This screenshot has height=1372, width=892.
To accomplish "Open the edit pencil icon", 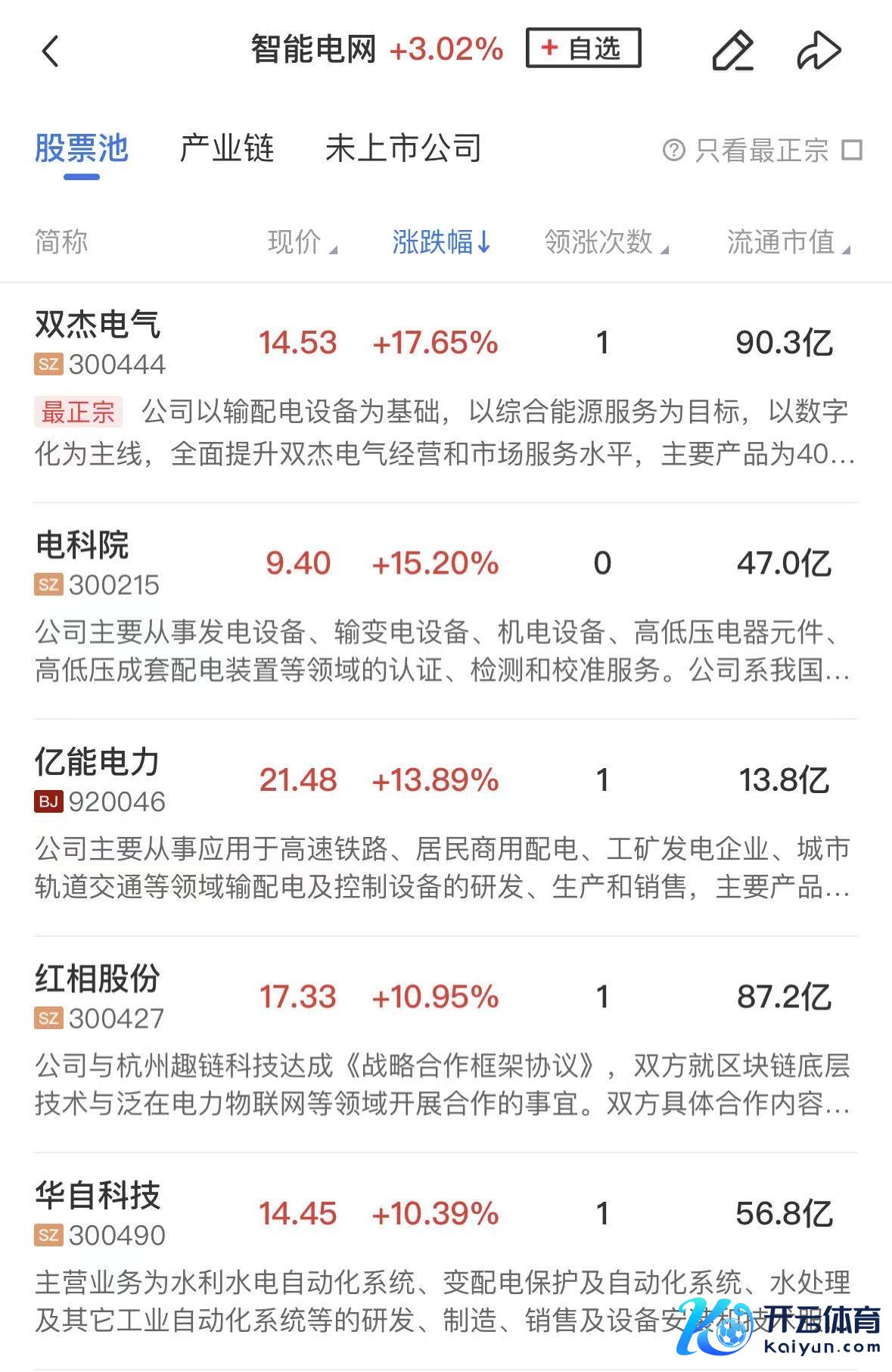I will pyautogui.click(x=732, y=51).
